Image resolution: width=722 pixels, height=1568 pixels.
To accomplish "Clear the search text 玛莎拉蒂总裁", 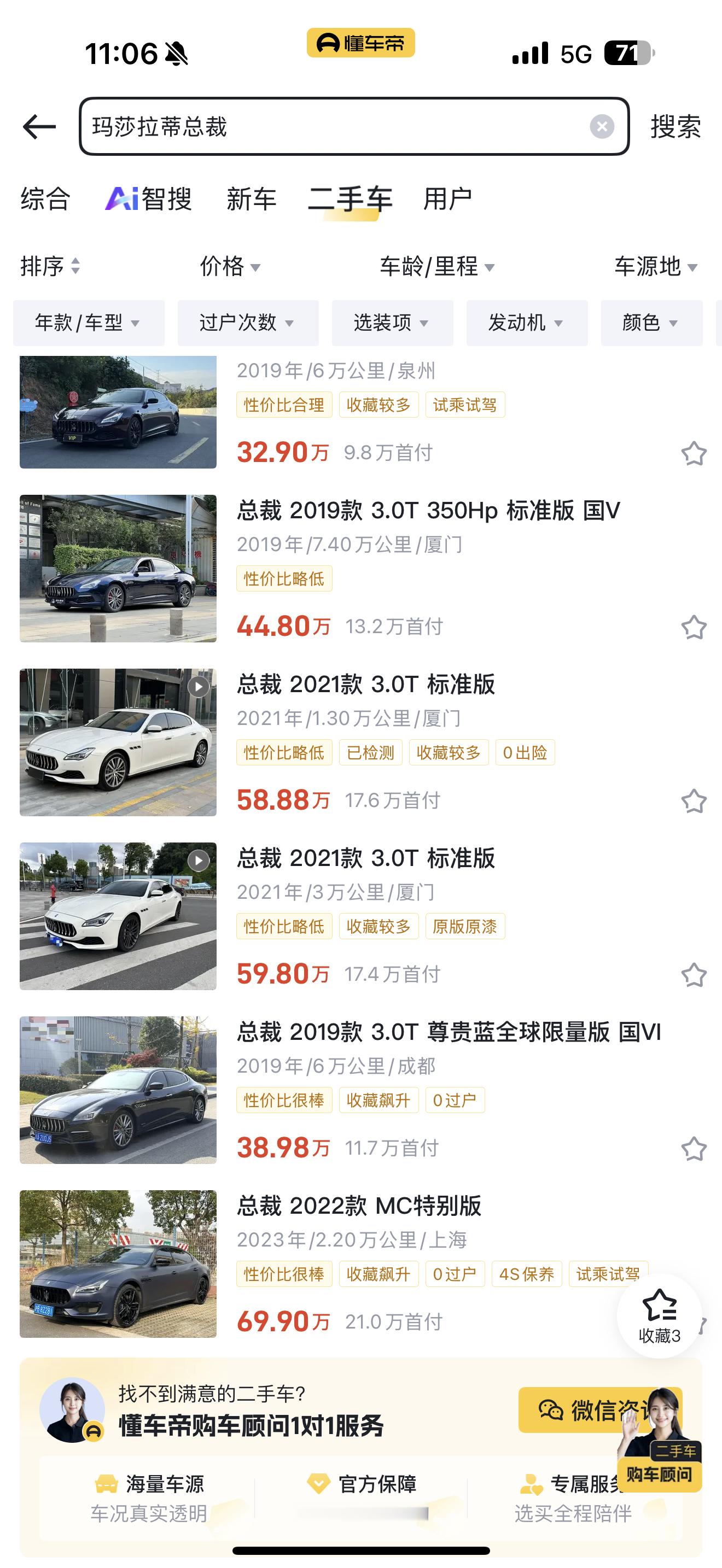I will pyautogui.click(x=602, y=127).
